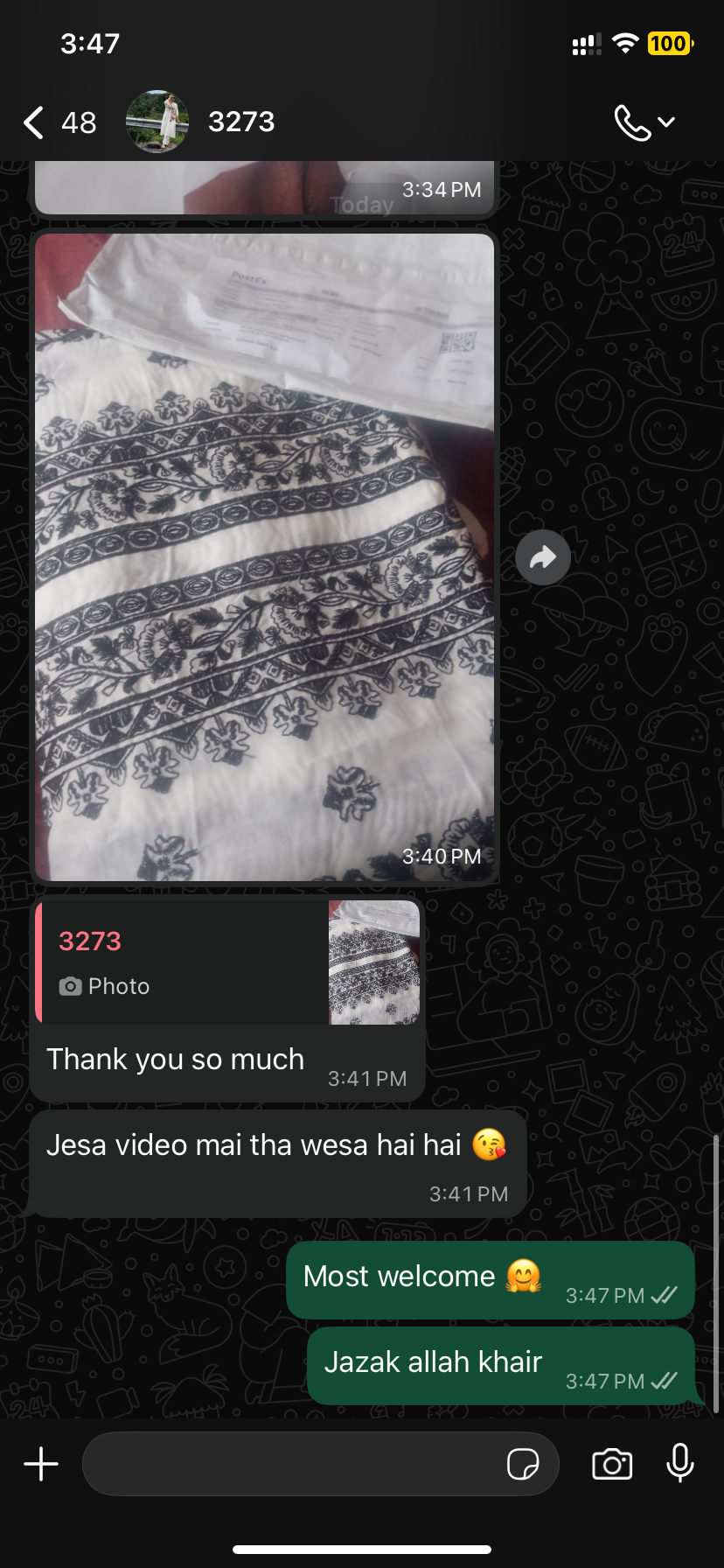Focus the message input field
The image size is (724, 1568).
[289, 1464]
